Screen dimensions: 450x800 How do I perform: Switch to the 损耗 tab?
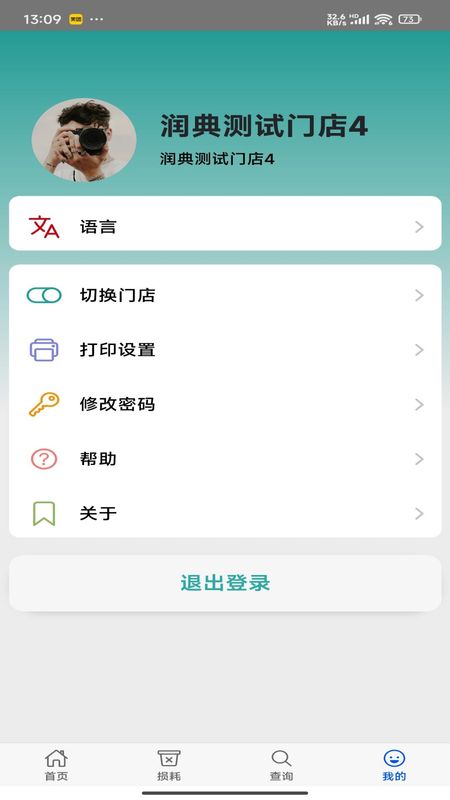point(169,765)
